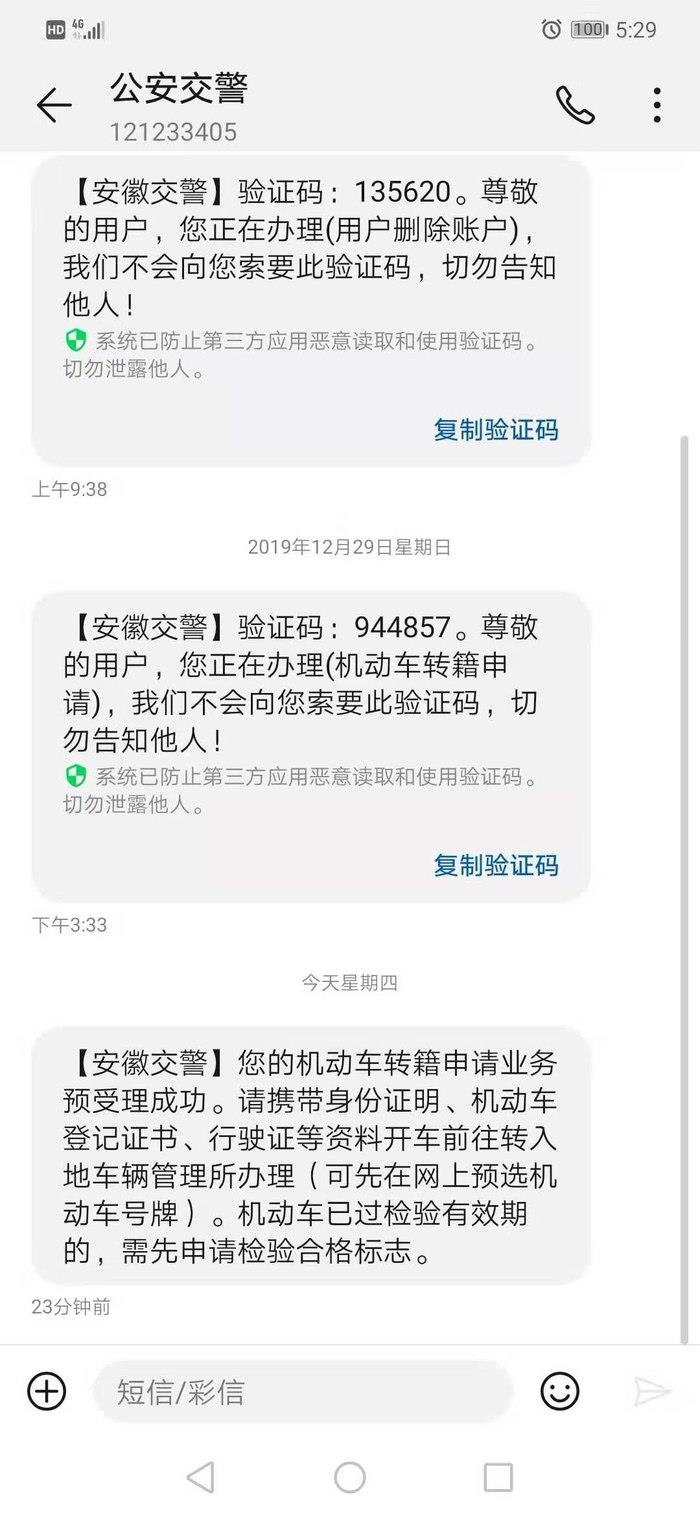Open the emoji picker

560,1390
